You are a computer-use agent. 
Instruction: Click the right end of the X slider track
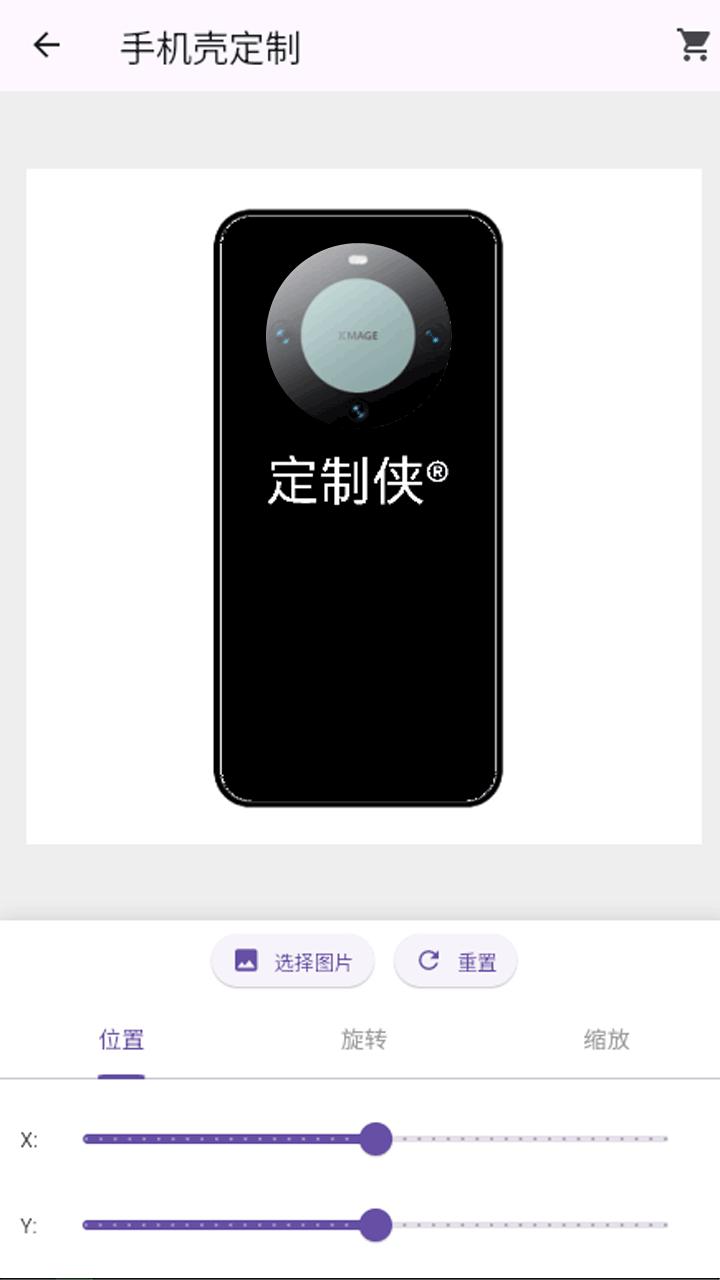pyautogui.click(x=665, y=1139)
